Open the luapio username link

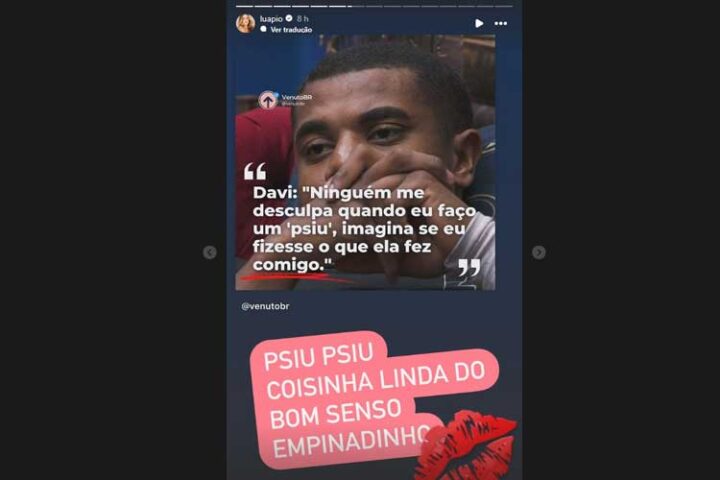272,18
